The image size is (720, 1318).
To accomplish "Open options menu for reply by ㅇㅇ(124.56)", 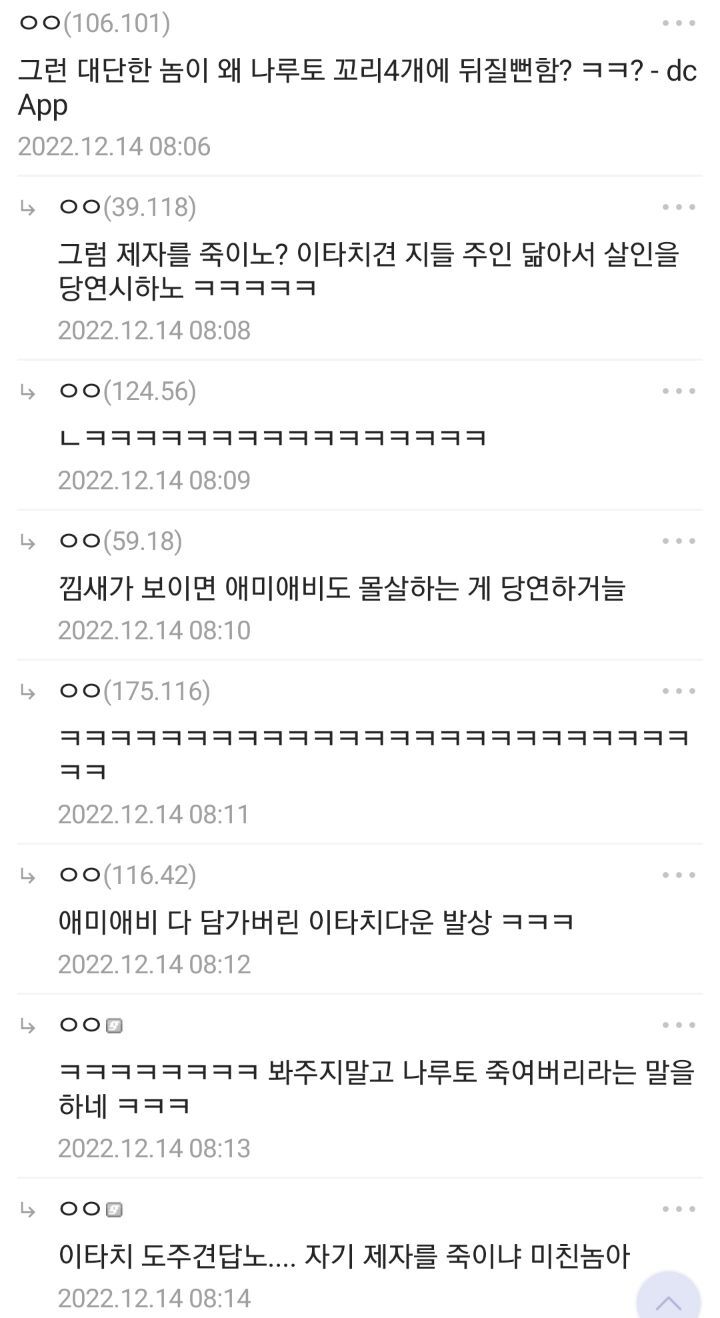I will click(678, 391).
